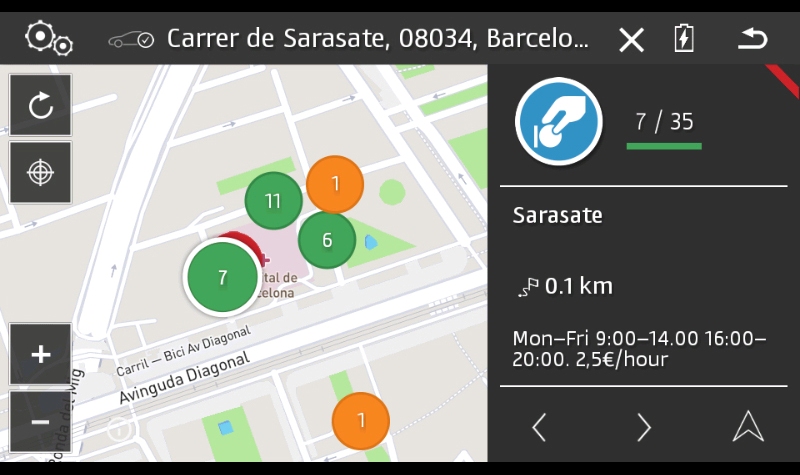Clear the Carrer de Sarasate address
Image resolution: width=800 pixels, height=475 pixels.
coord(631,40)
